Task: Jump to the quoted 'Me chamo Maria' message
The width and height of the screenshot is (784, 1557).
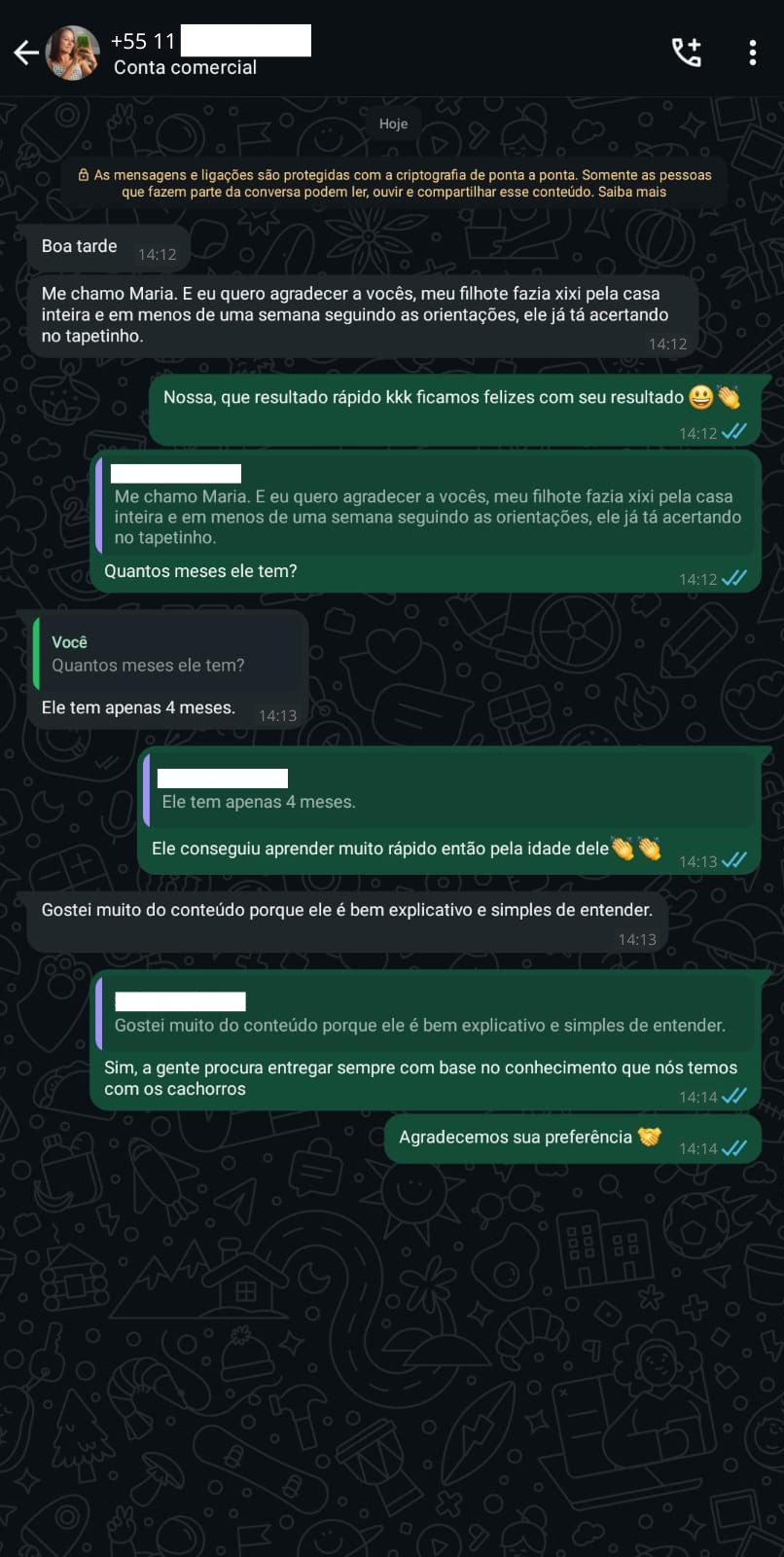Action: pos(428,508)
